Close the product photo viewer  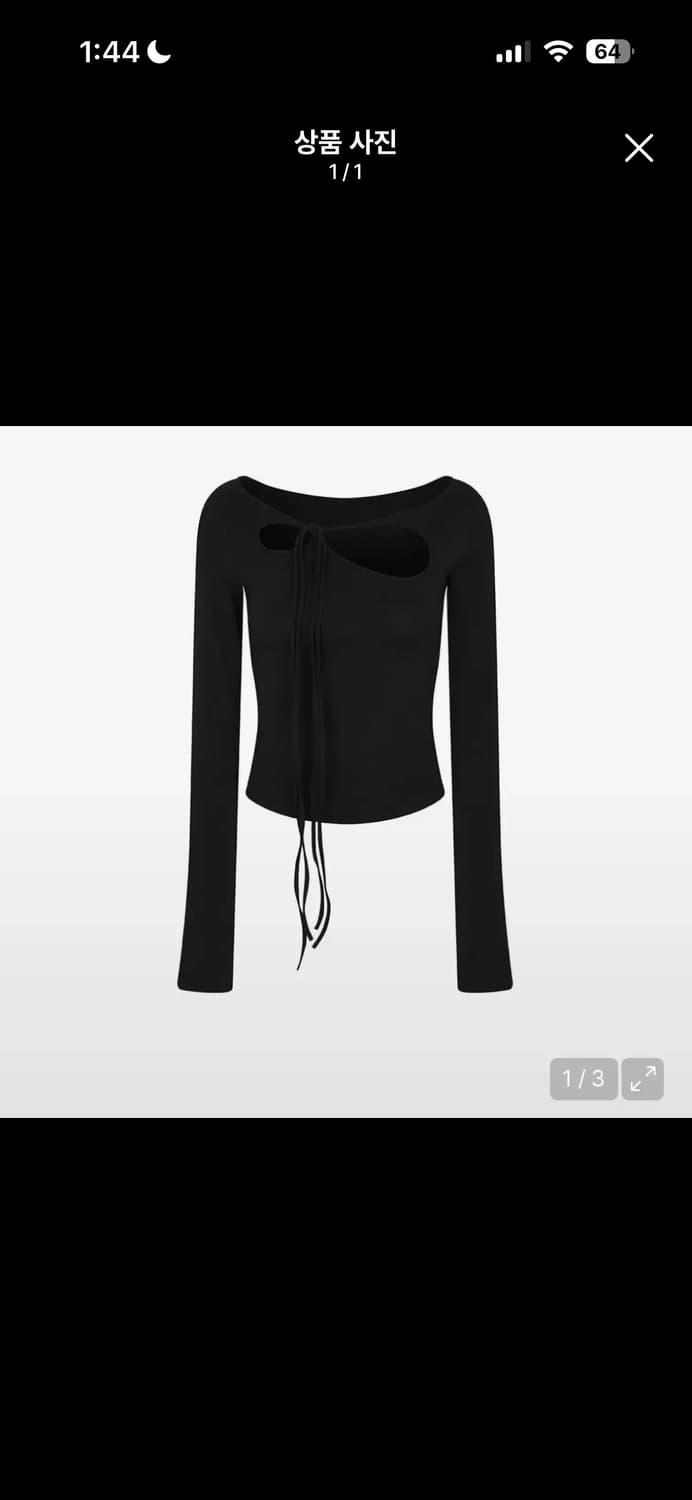pos(639,148)
